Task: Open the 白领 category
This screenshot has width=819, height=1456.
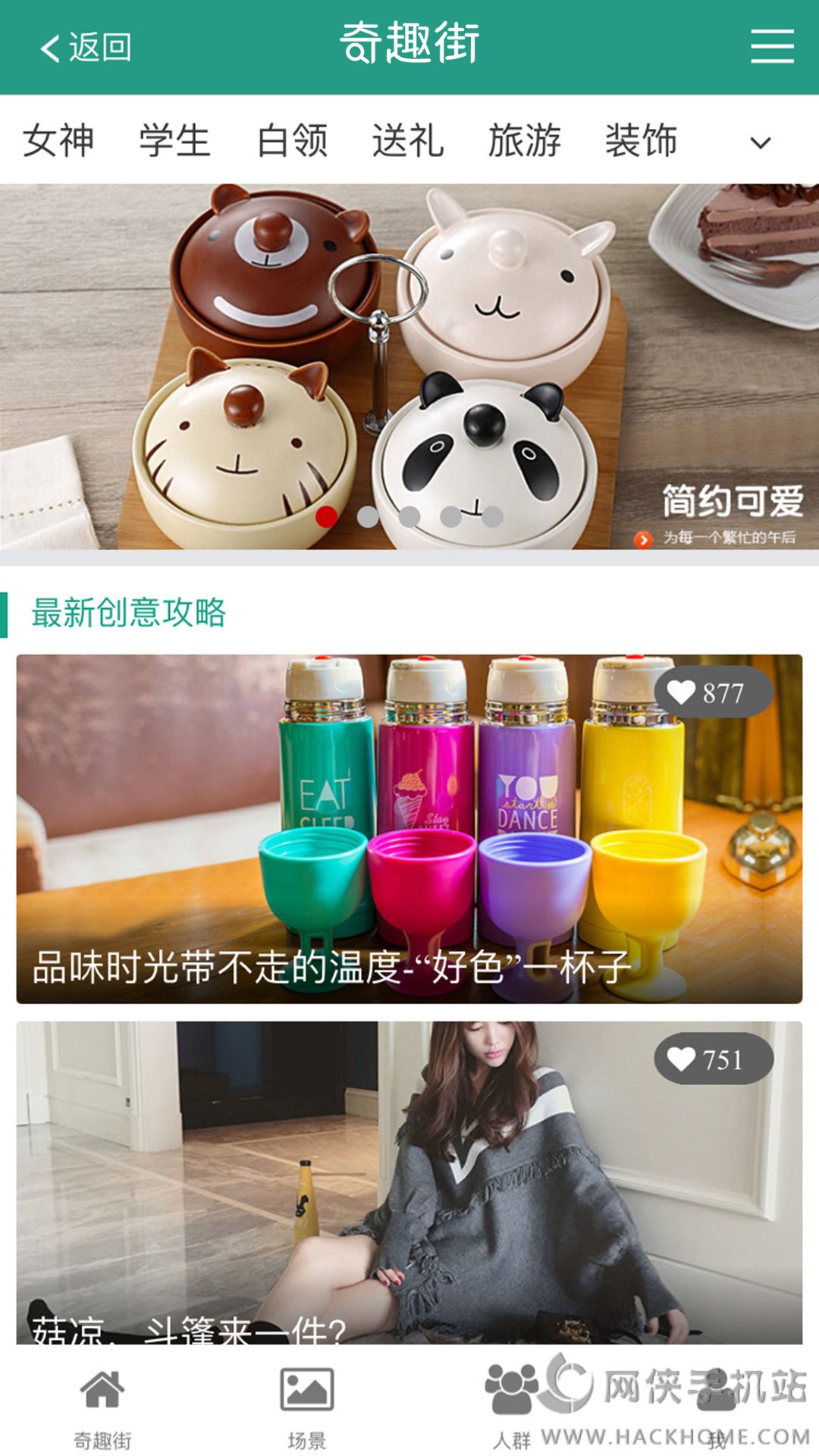Action: click(x=292, y=141)
